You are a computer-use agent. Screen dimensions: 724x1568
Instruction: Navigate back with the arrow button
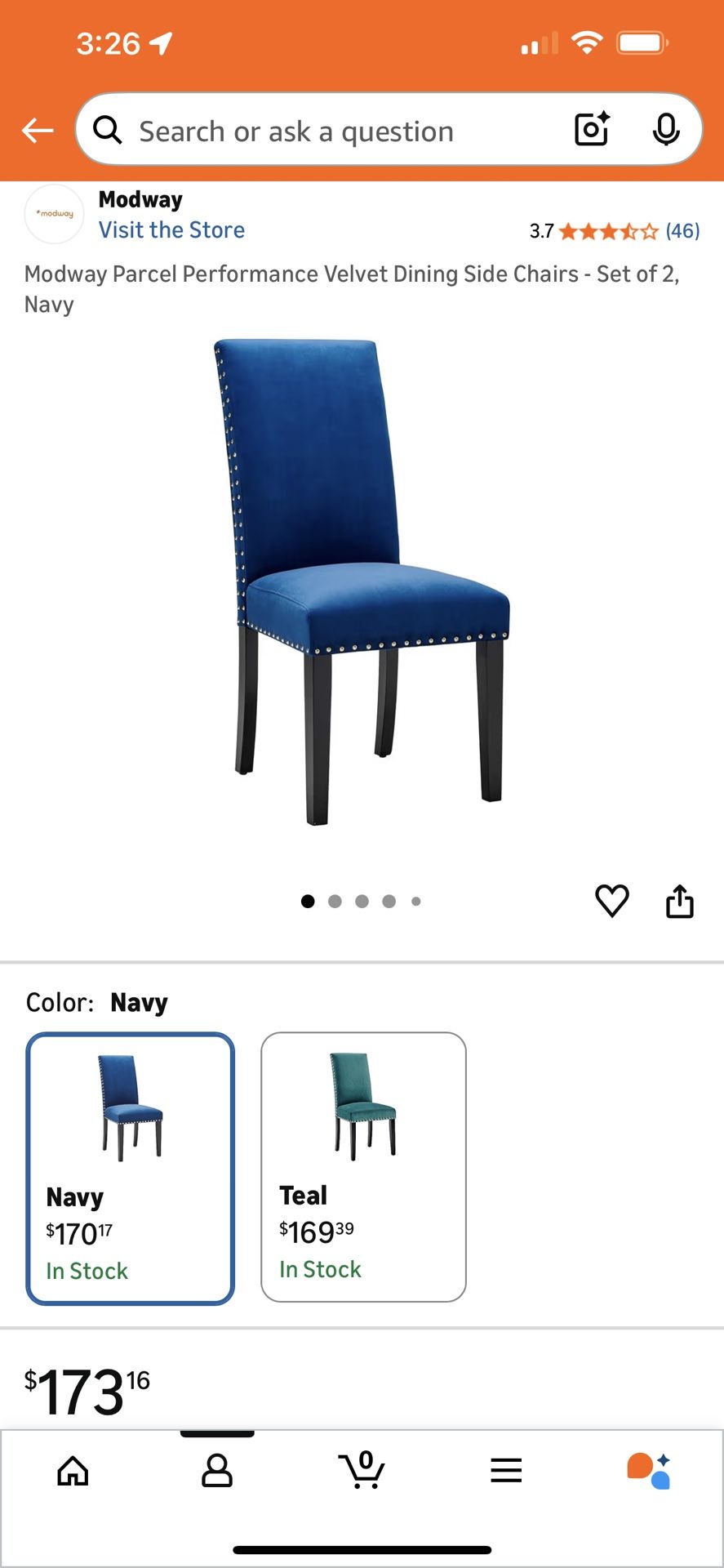pos(37,130)
